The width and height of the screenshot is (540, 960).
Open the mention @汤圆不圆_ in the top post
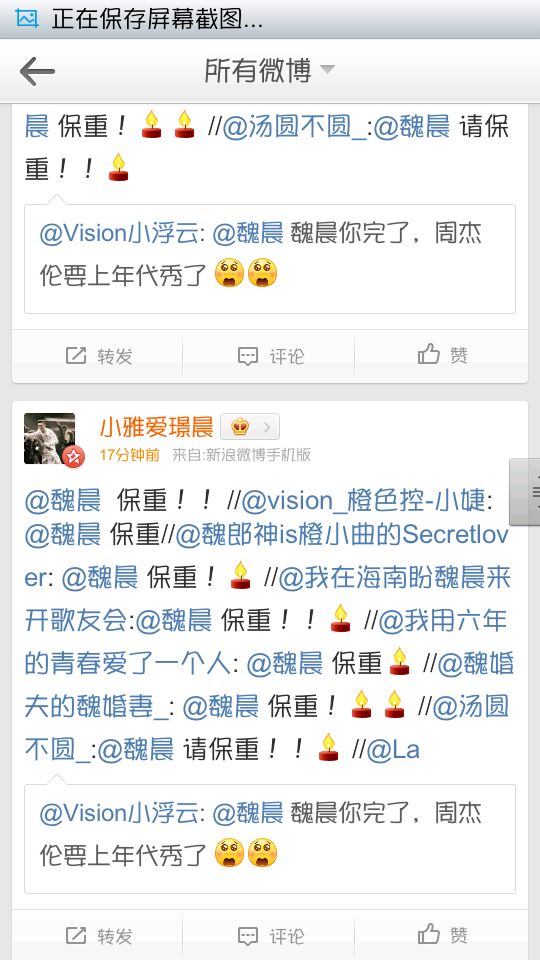(295, 127)
